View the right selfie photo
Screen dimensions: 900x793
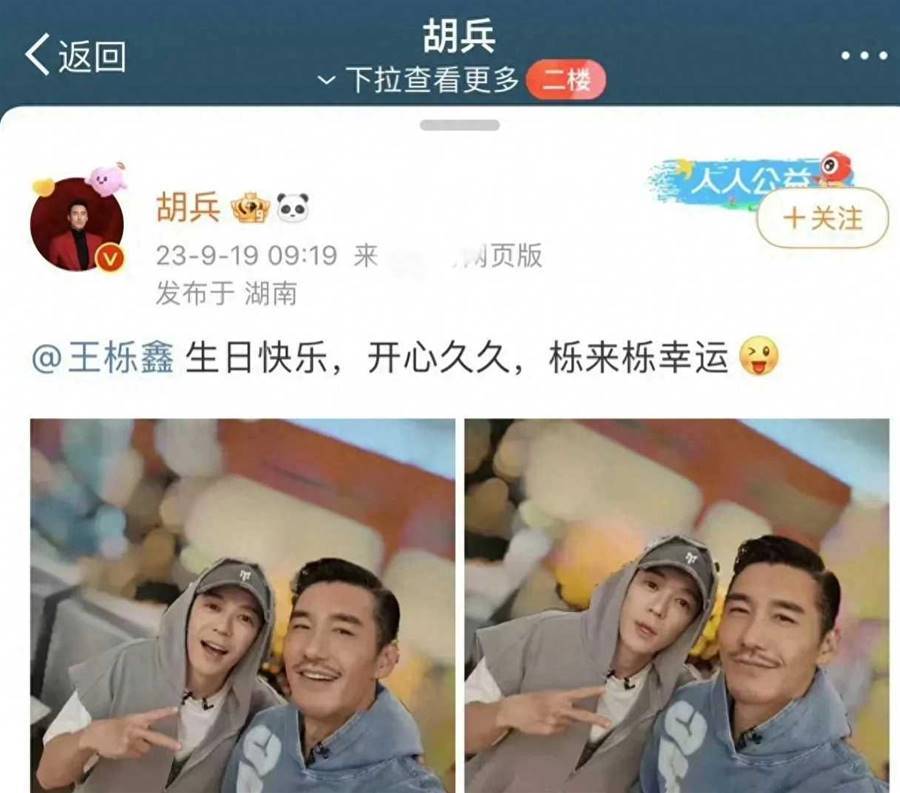coord(676,605)
